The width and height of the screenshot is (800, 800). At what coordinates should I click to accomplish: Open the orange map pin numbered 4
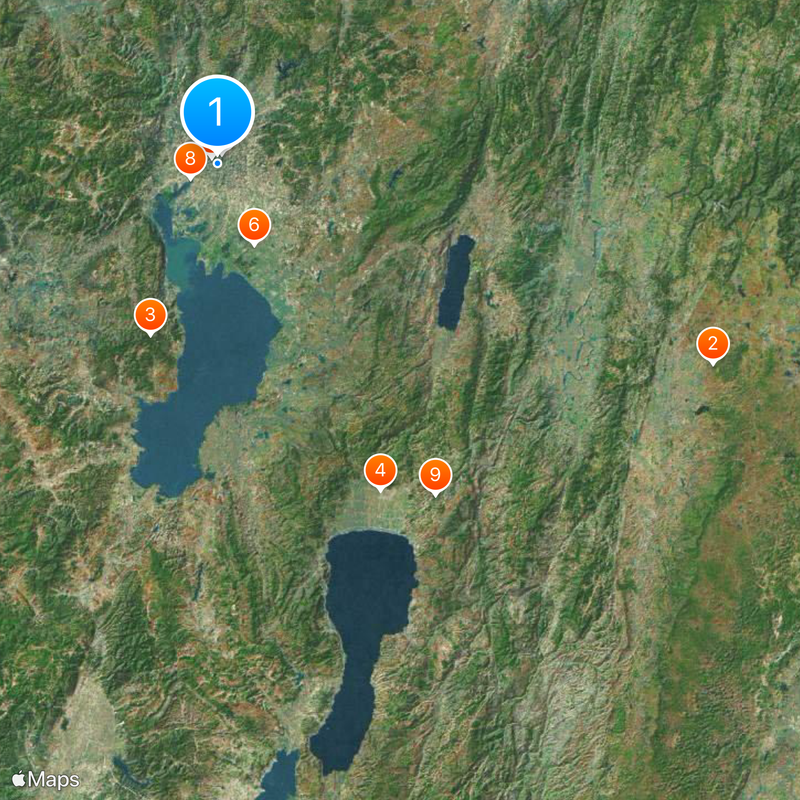[x=380, y=470]
